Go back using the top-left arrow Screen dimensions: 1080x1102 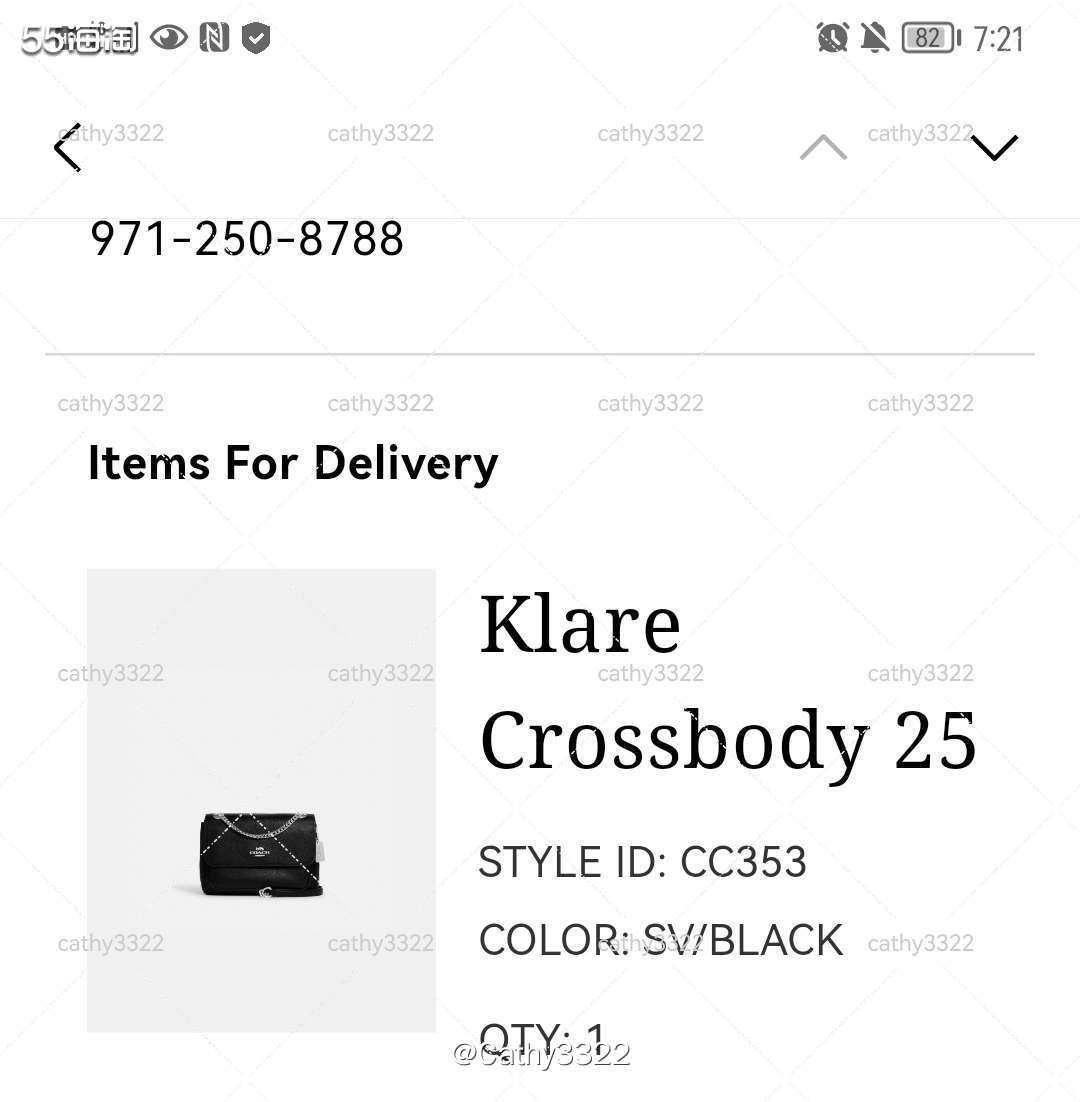coord(67,148)
